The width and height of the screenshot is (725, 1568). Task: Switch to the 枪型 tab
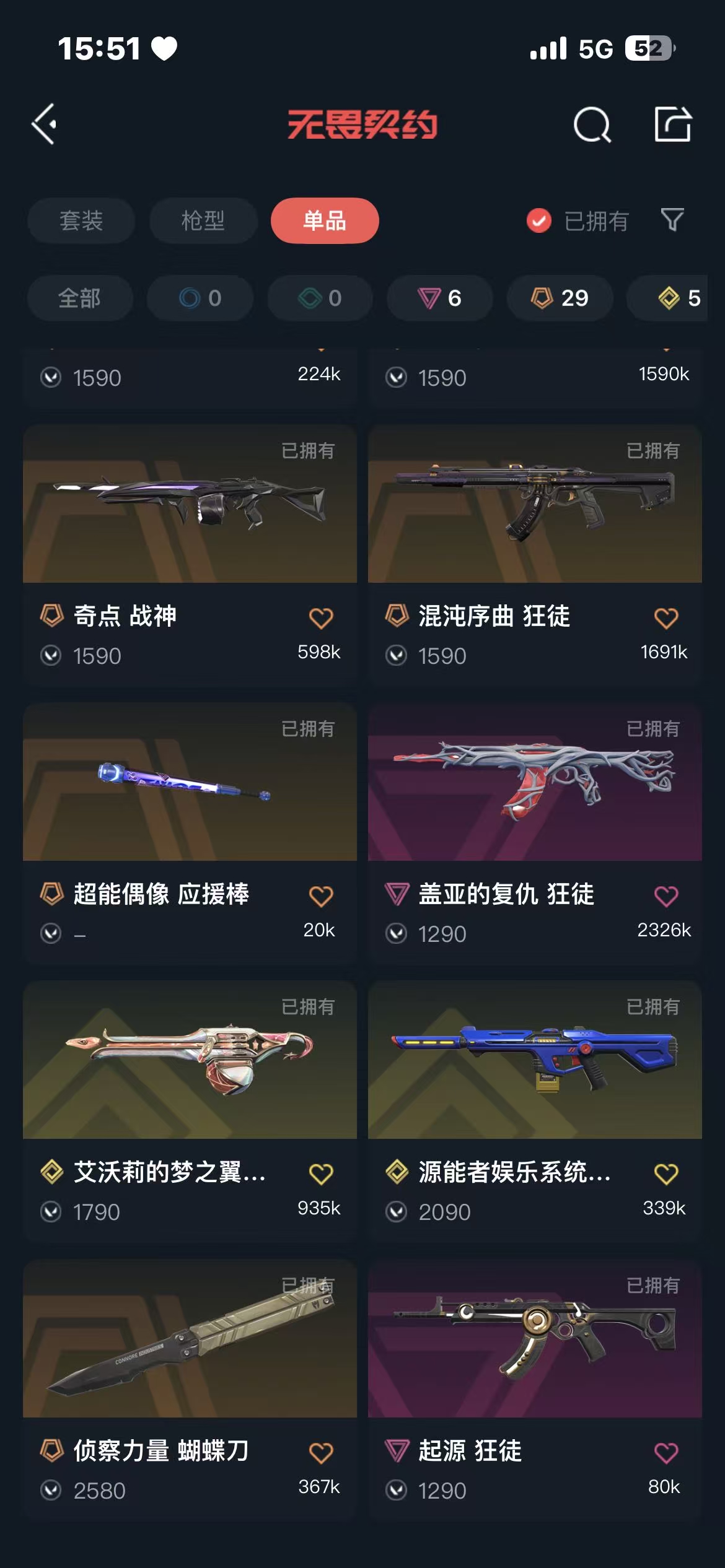[203, 220]
